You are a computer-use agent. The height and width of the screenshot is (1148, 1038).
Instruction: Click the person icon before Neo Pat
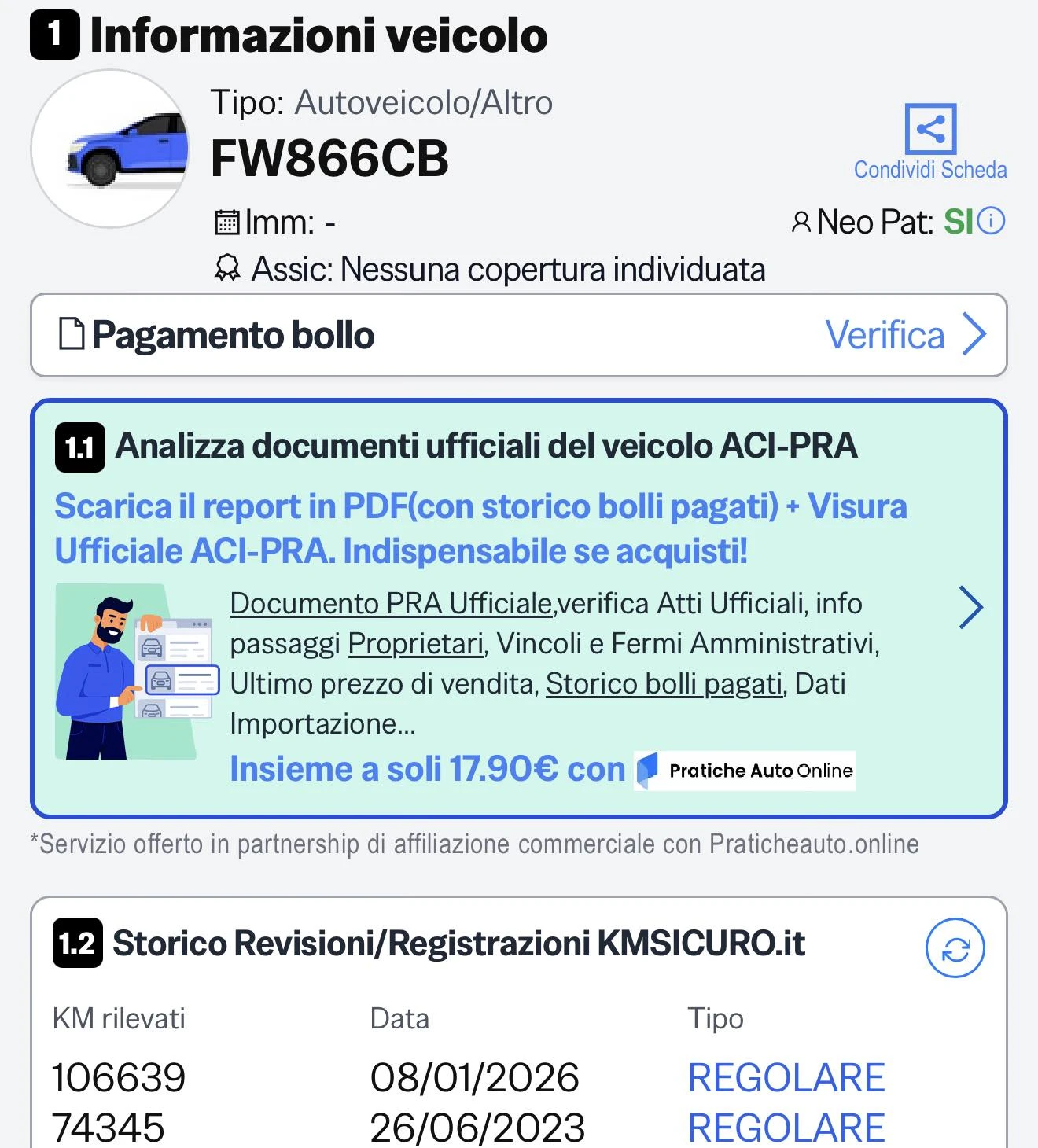coord(801,223)
